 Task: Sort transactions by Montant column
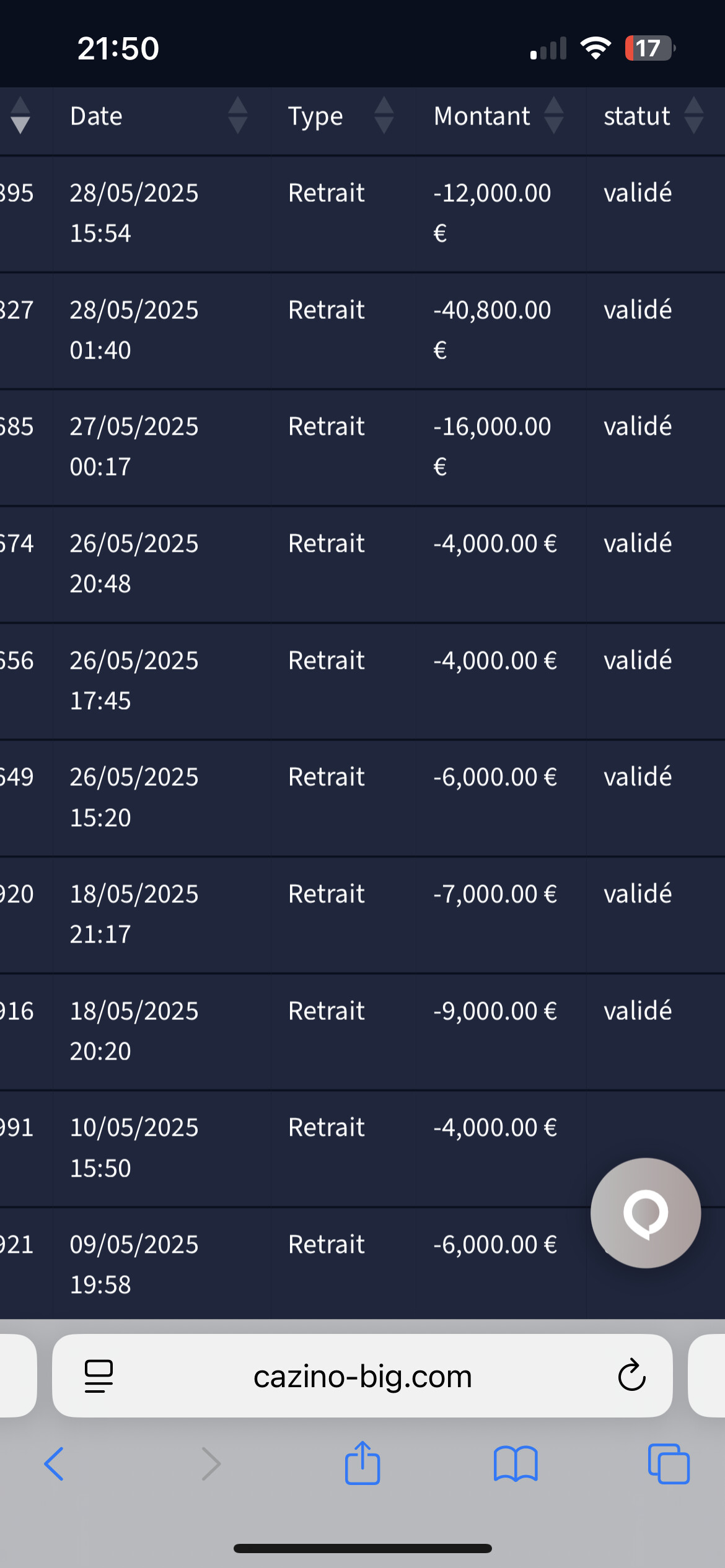click(x=553, y=116)
